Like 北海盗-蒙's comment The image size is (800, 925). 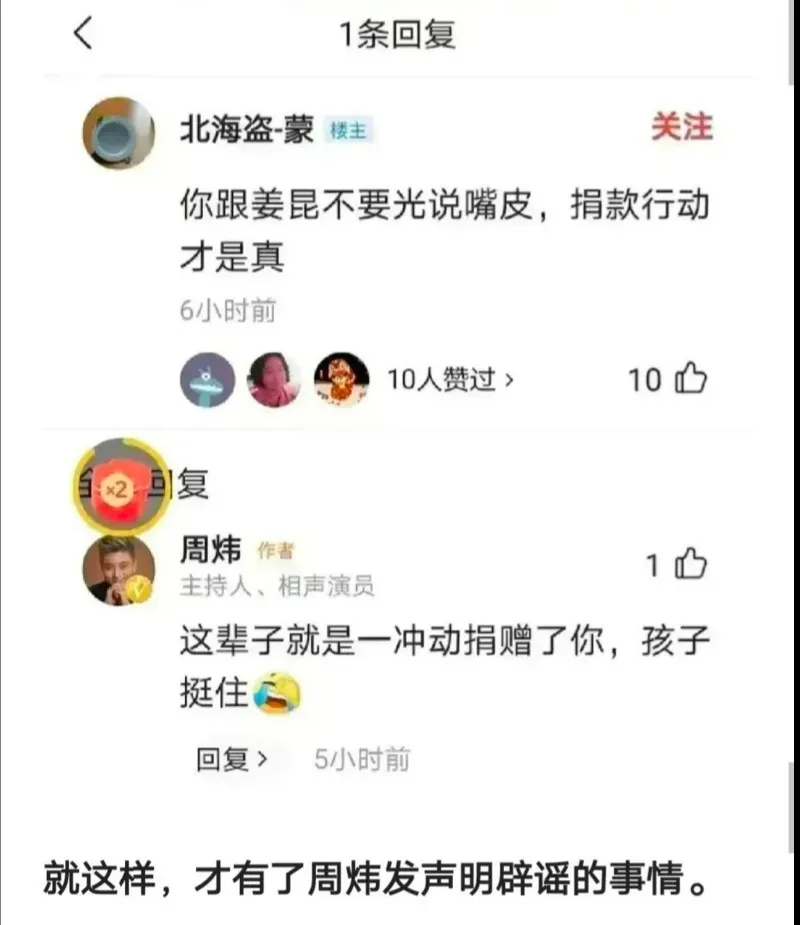691,379
